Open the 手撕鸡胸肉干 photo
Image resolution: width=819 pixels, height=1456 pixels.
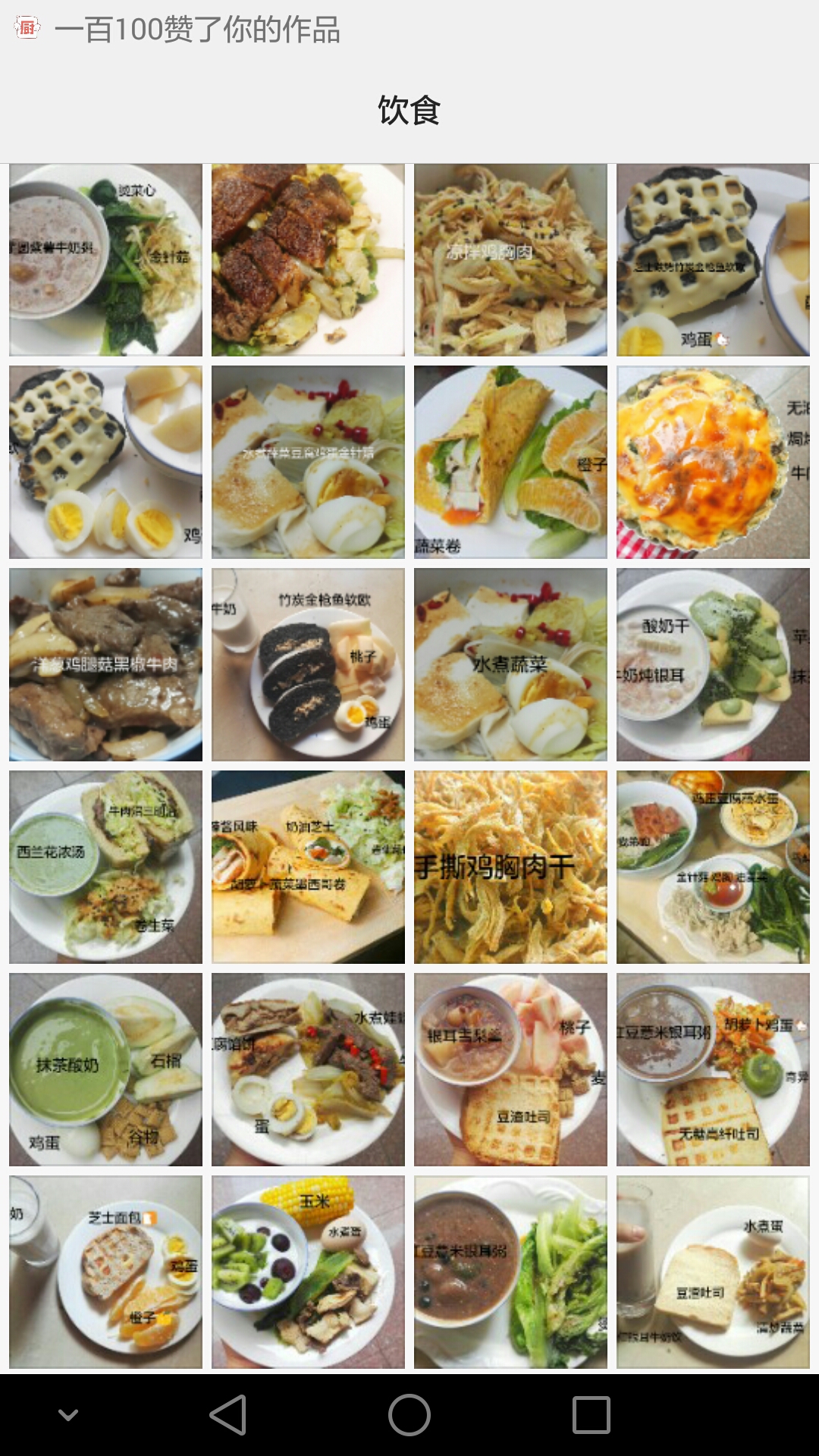[x=510, y=867]
